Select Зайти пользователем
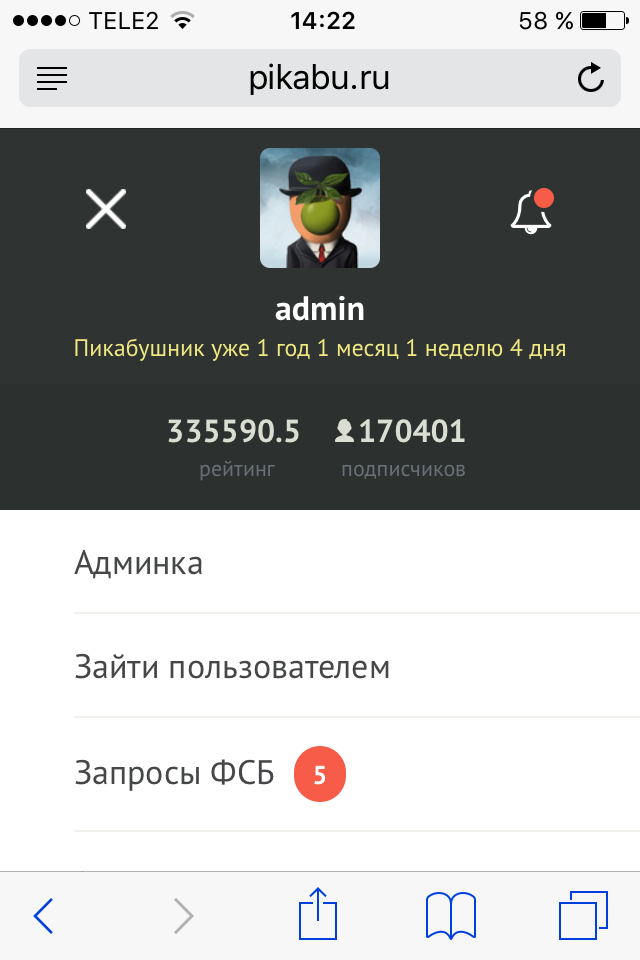Screen dimensions: 640x960 [232, 667]
